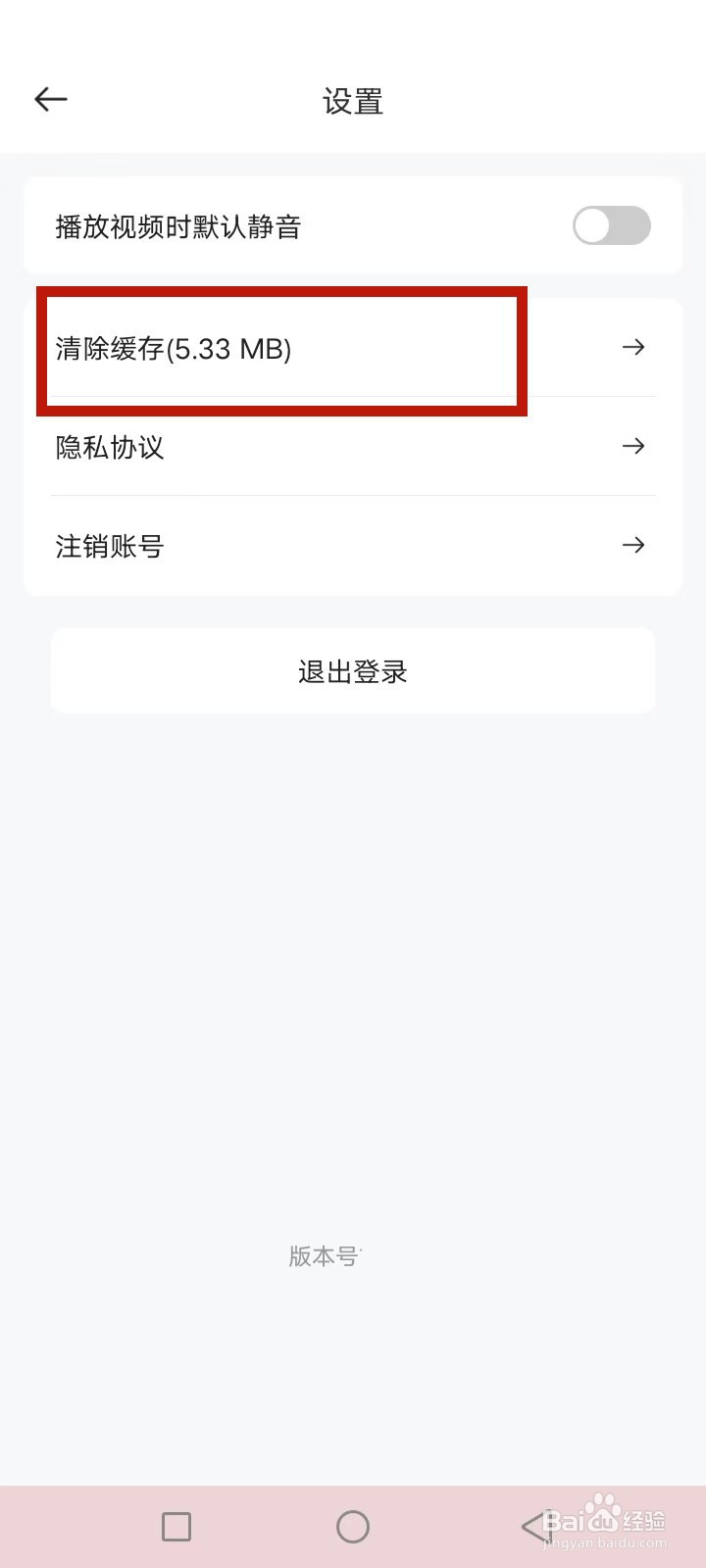The image size is (706, 1568).
Task: Click the back arrow to leave settings
Action: (x=50, y=99)
